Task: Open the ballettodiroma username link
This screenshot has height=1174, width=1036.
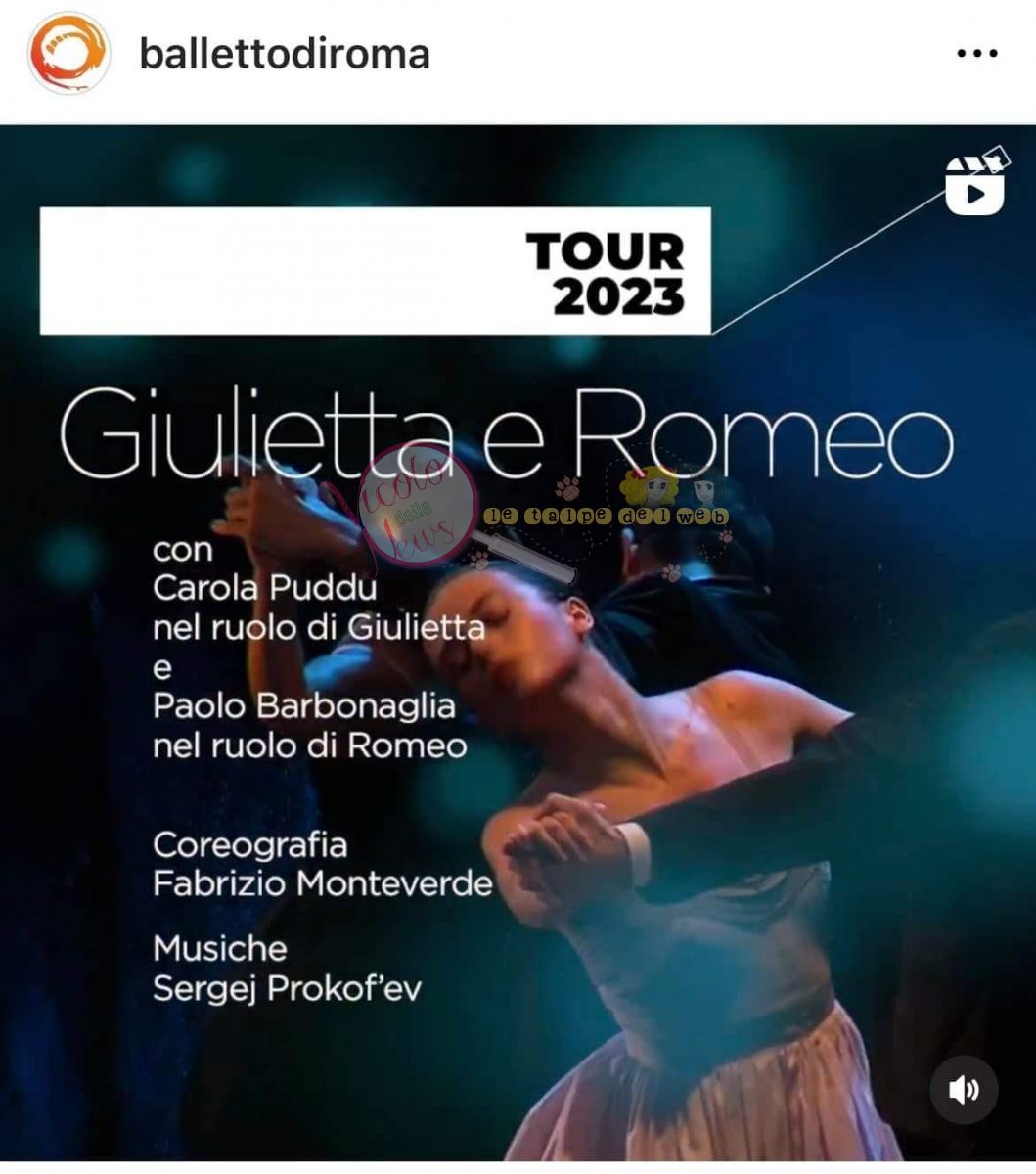Action: tap(285, 54)
